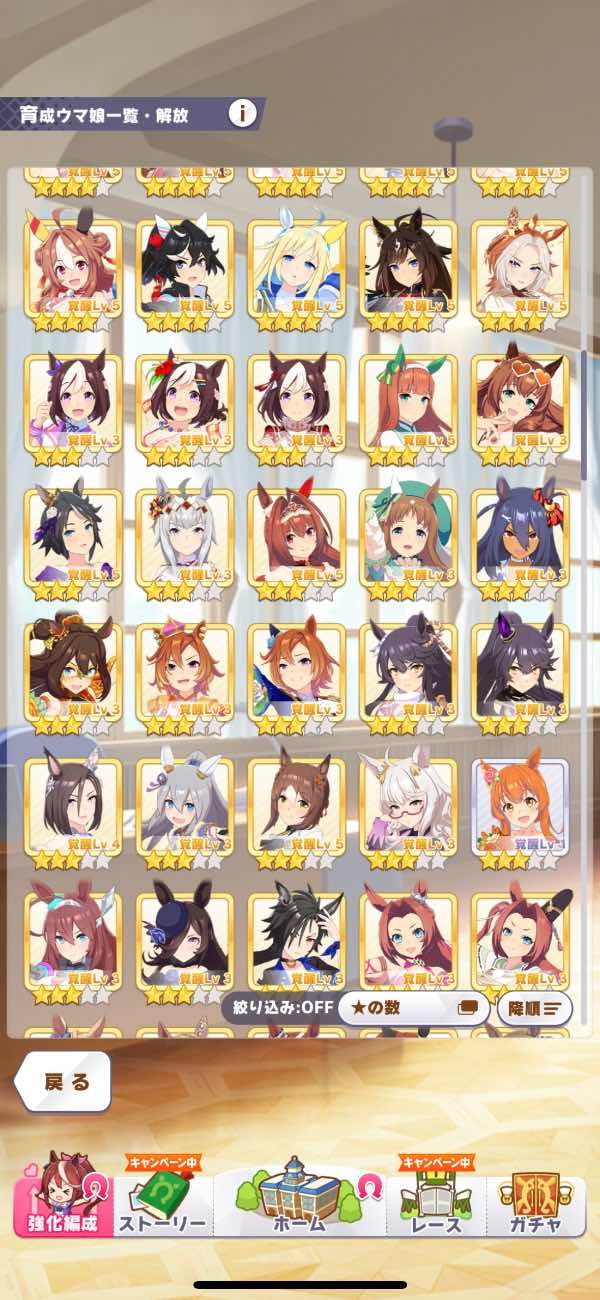Select the white-haired girl with red glasses

(408, 806)
